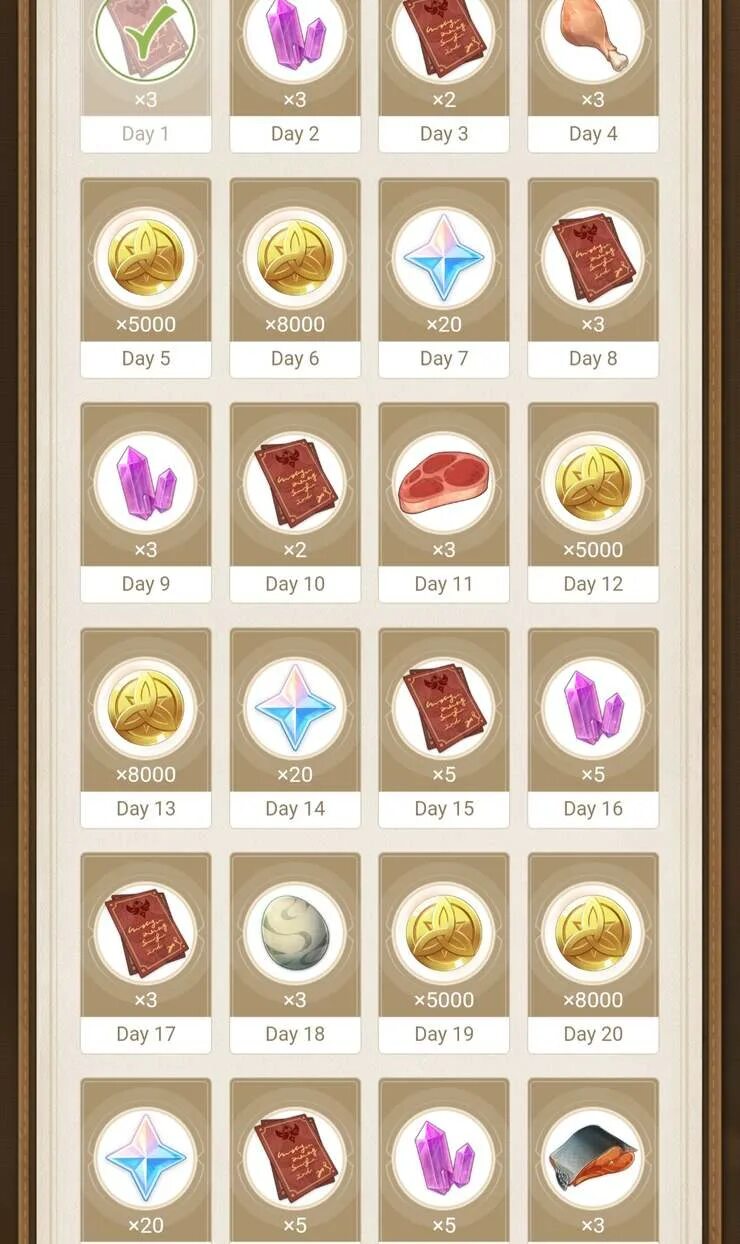Open the Day 19 ×5000 coin card
This screenshot has height=1244, width=740.
tap(444, 953)
